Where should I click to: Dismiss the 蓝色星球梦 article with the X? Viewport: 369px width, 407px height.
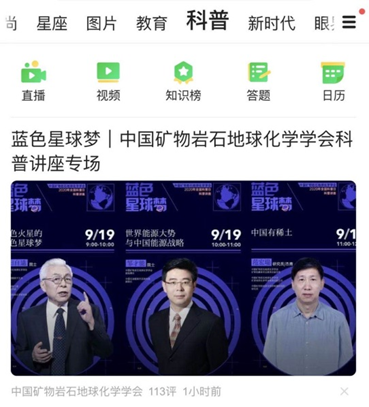coord(344,391)
